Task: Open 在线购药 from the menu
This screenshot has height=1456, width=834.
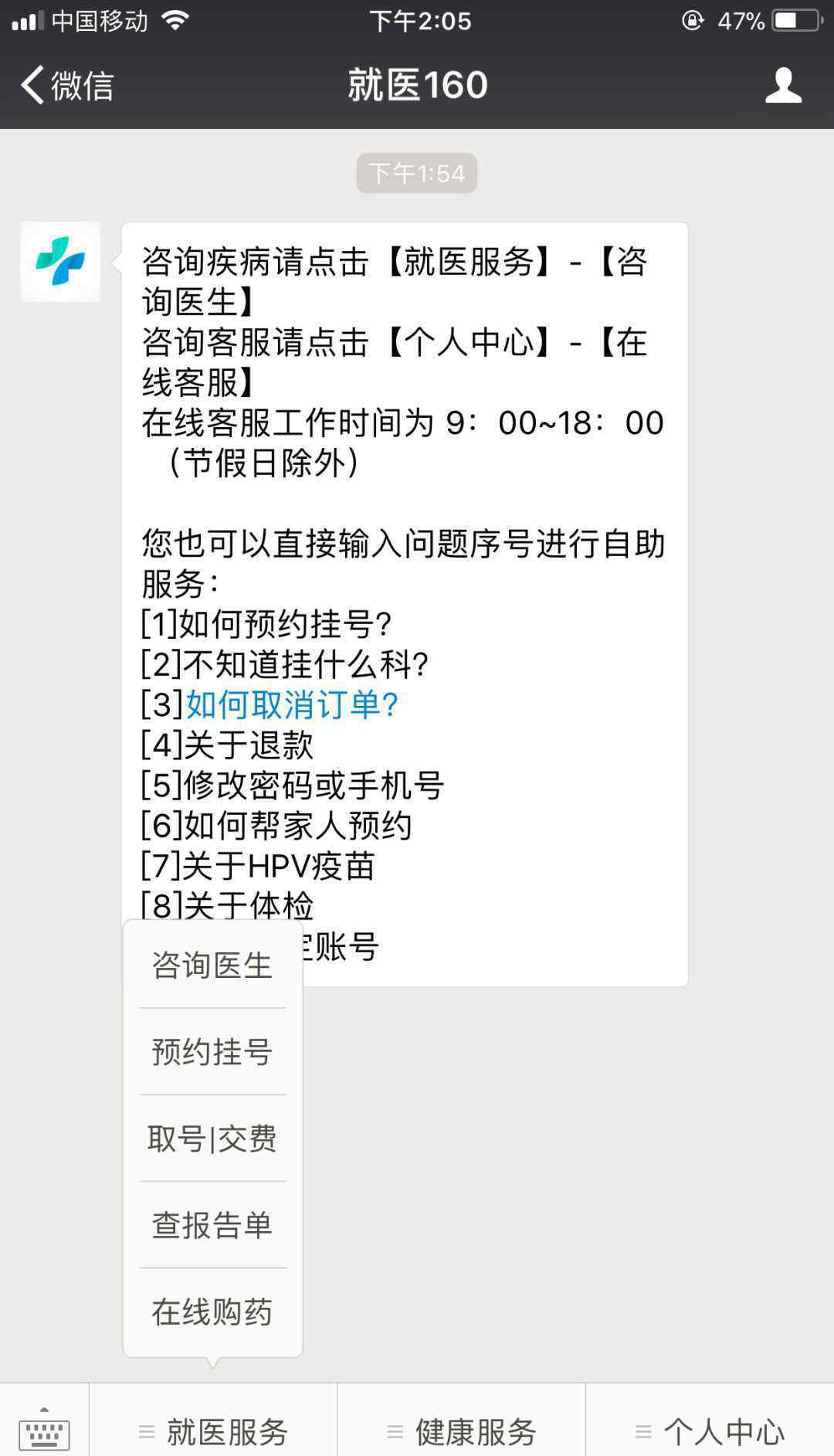Action: coord(212,1311)
